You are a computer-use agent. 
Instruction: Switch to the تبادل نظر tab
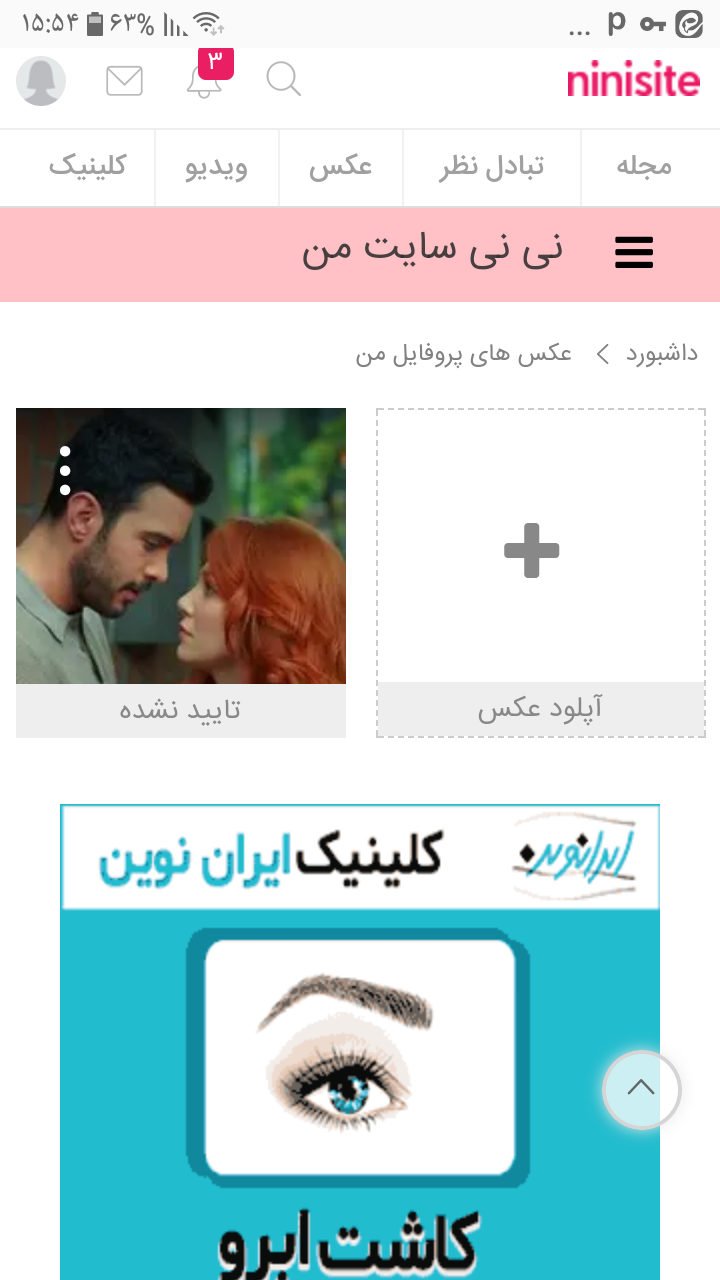click(491, 166)
